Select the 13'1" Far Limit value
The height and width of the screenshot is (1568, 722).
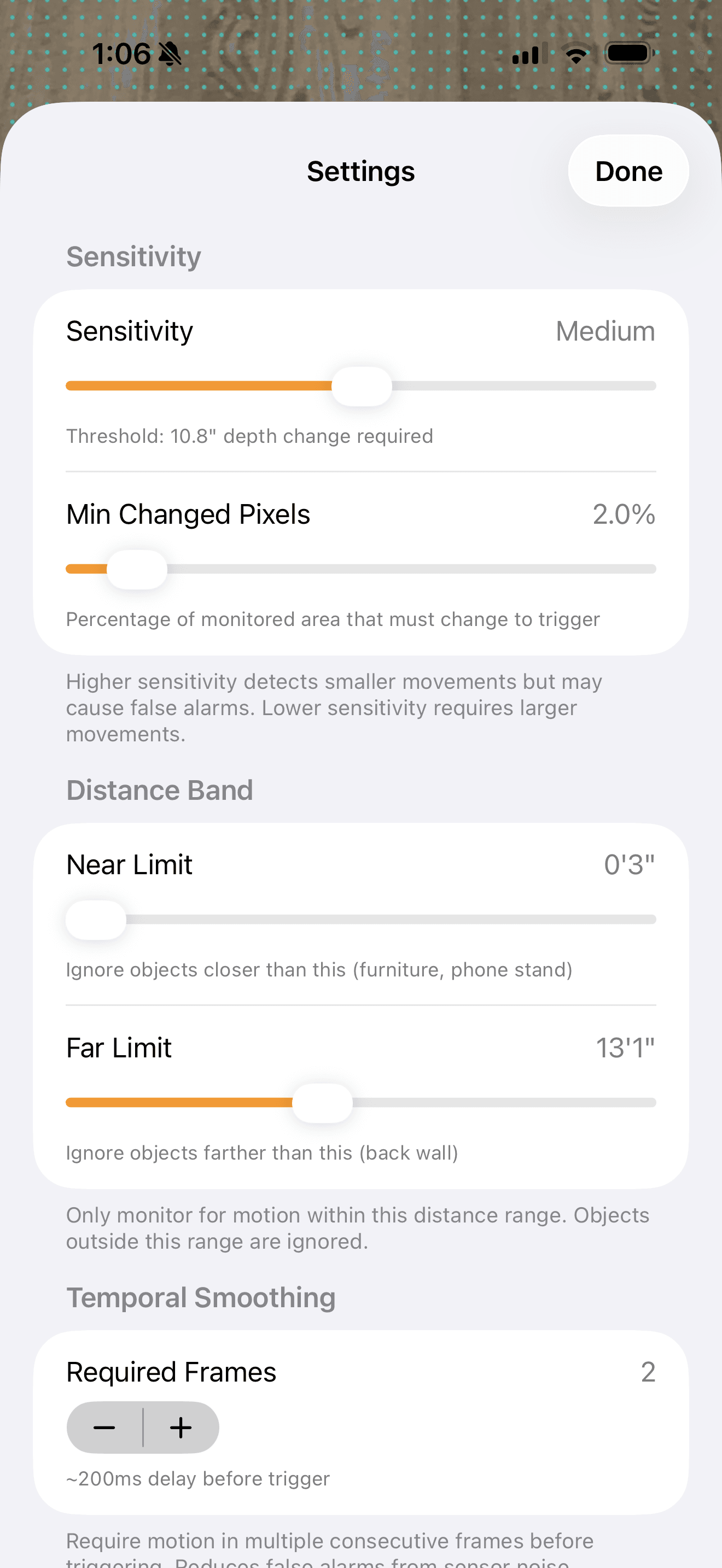(625, 1048)
